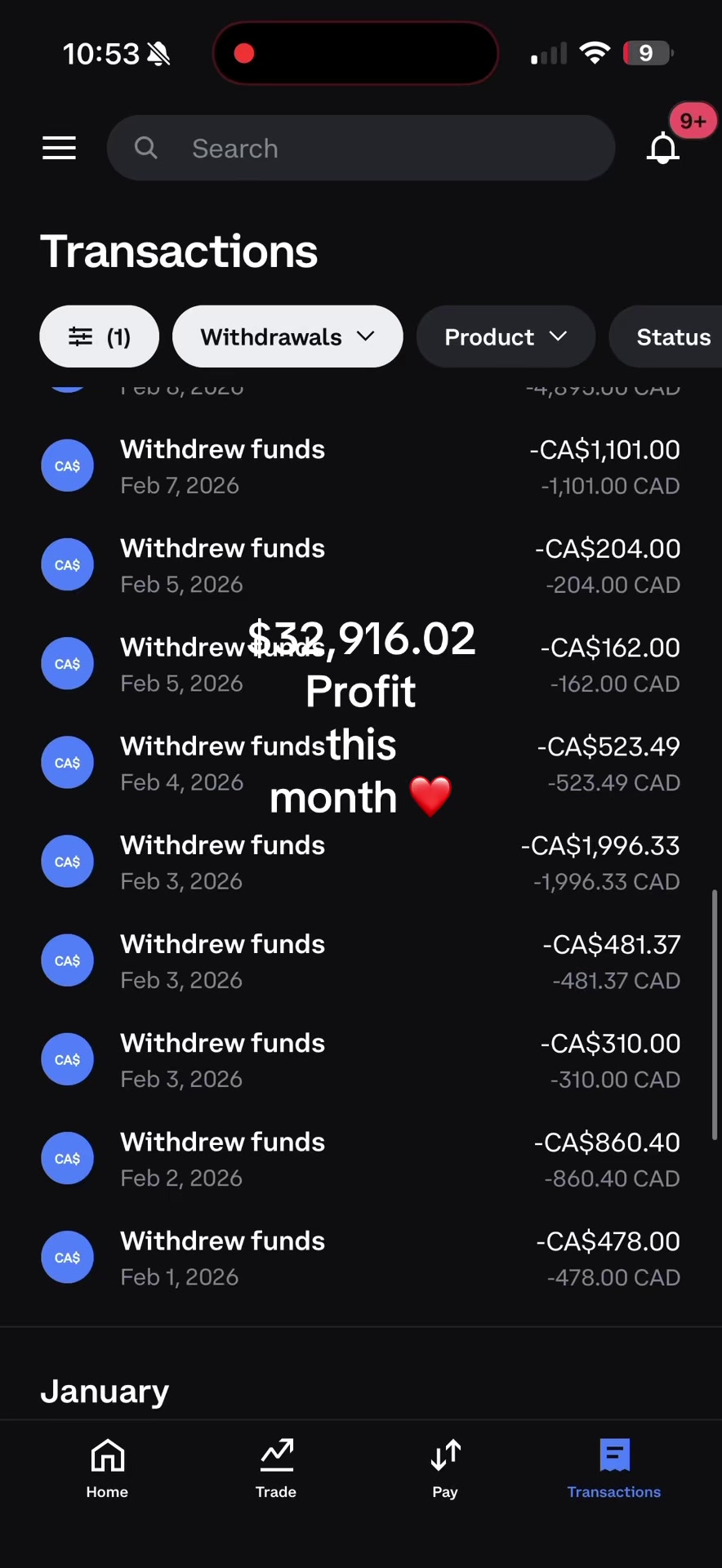Screen dimensions: 722x1568
Task: Switch to the Trade tab
Action: click(x=276, y=1468)
